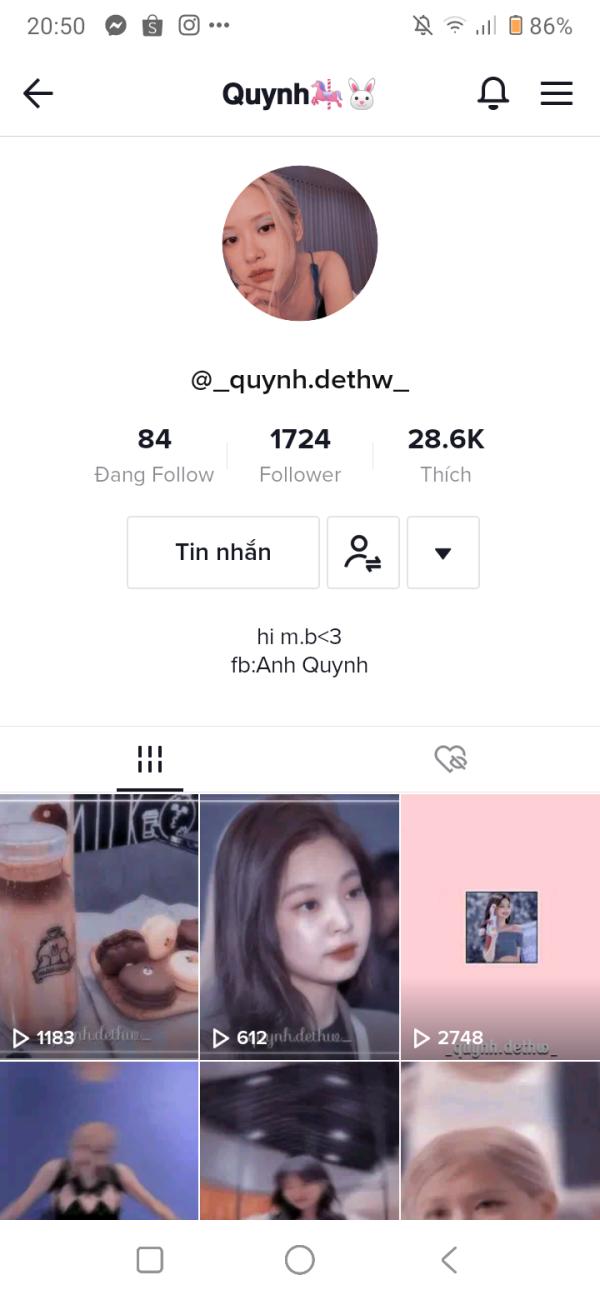The image size is (600, 1300).
Task: Tap the Tin nhắn message button
Action: point(223,552)
